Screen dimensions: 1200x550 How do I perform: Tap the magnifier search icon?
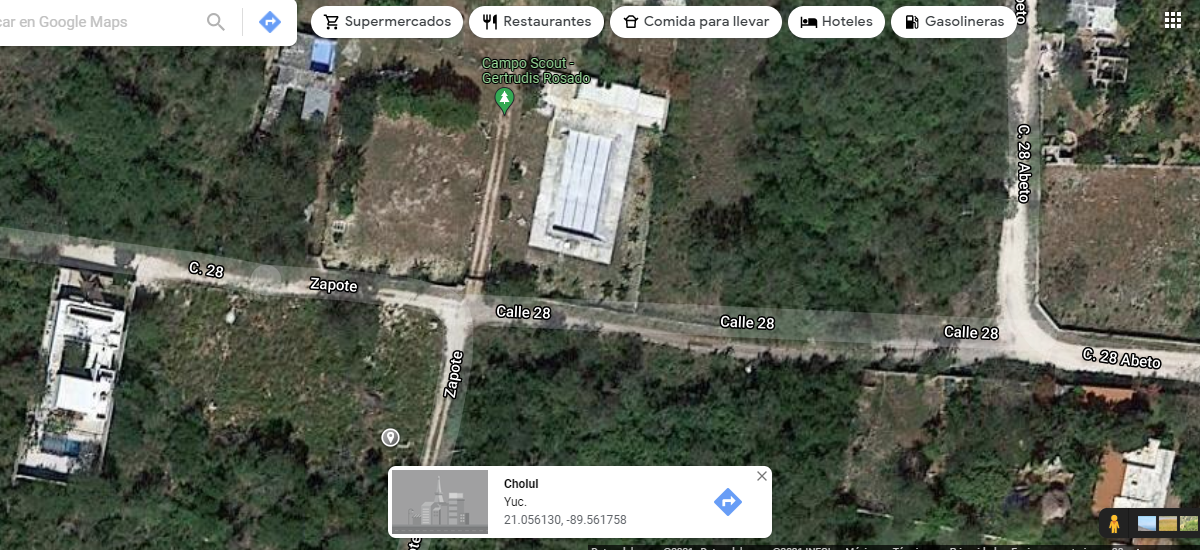216,22
